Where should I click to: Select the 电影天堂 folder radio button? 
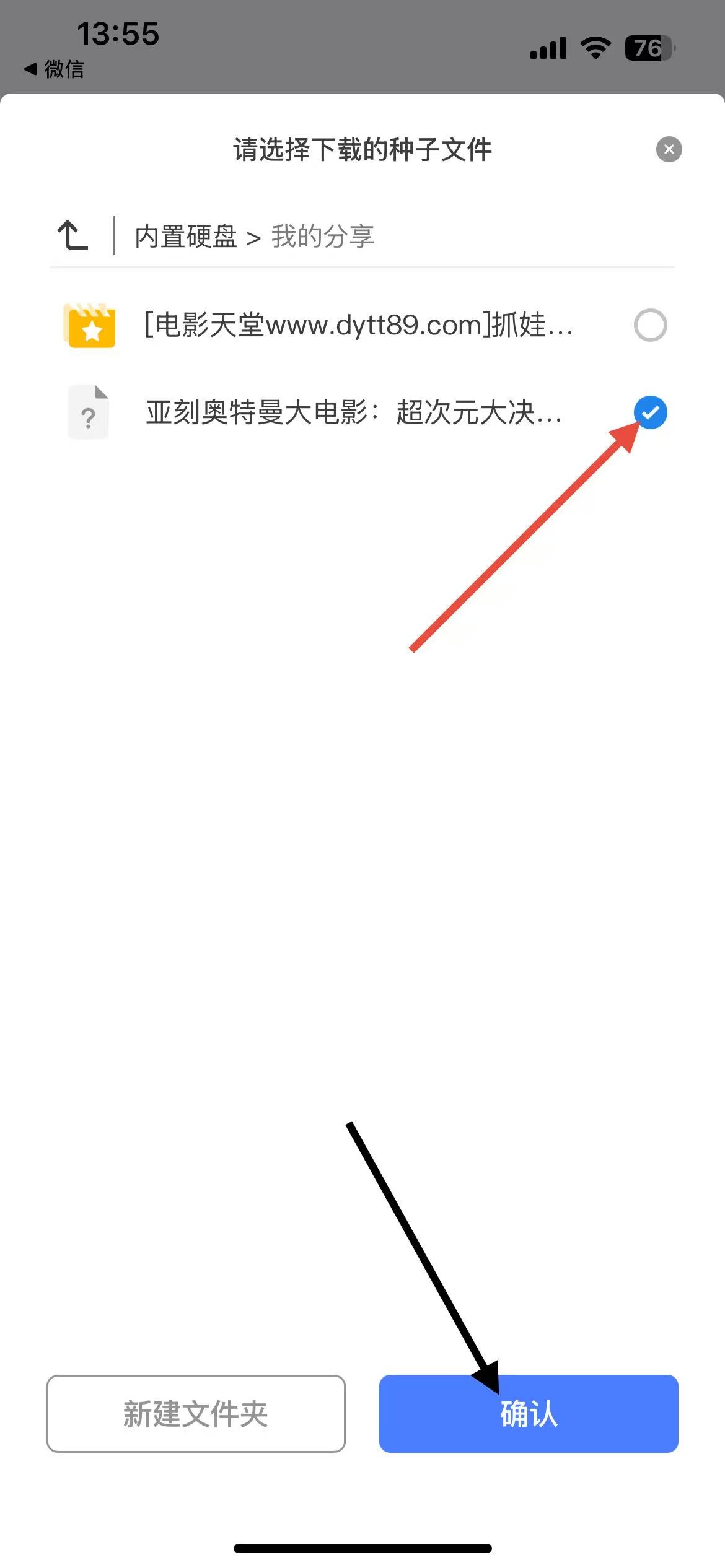tap(650, 325)
